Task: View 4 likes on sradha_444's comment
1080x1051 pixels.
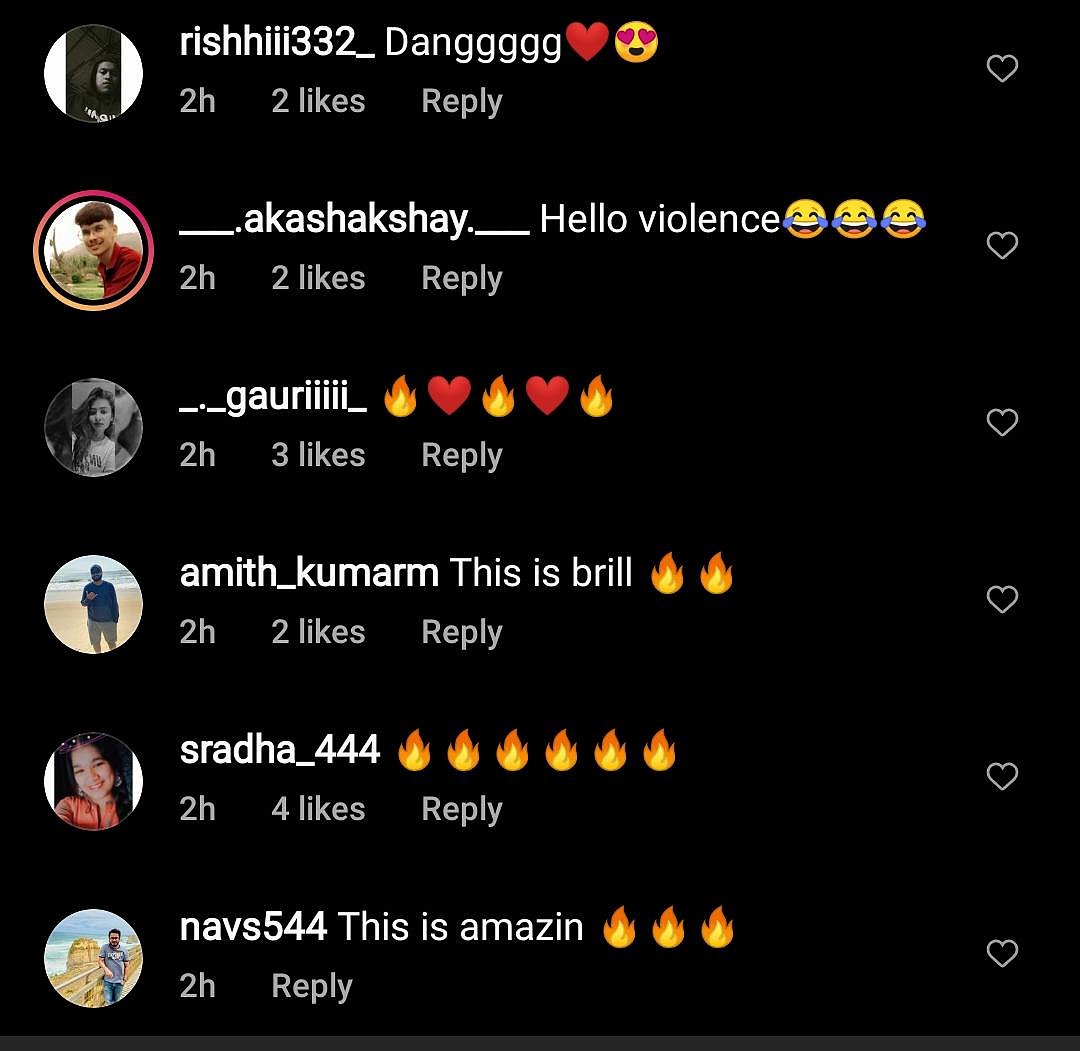Action: point(318,809)
